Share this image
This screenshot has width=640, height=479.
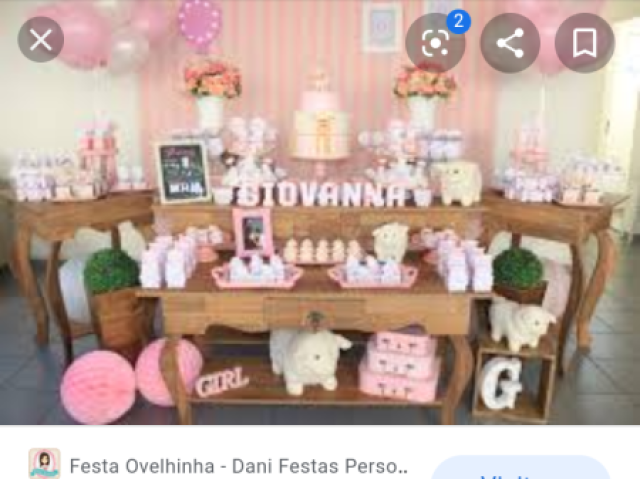510,43
